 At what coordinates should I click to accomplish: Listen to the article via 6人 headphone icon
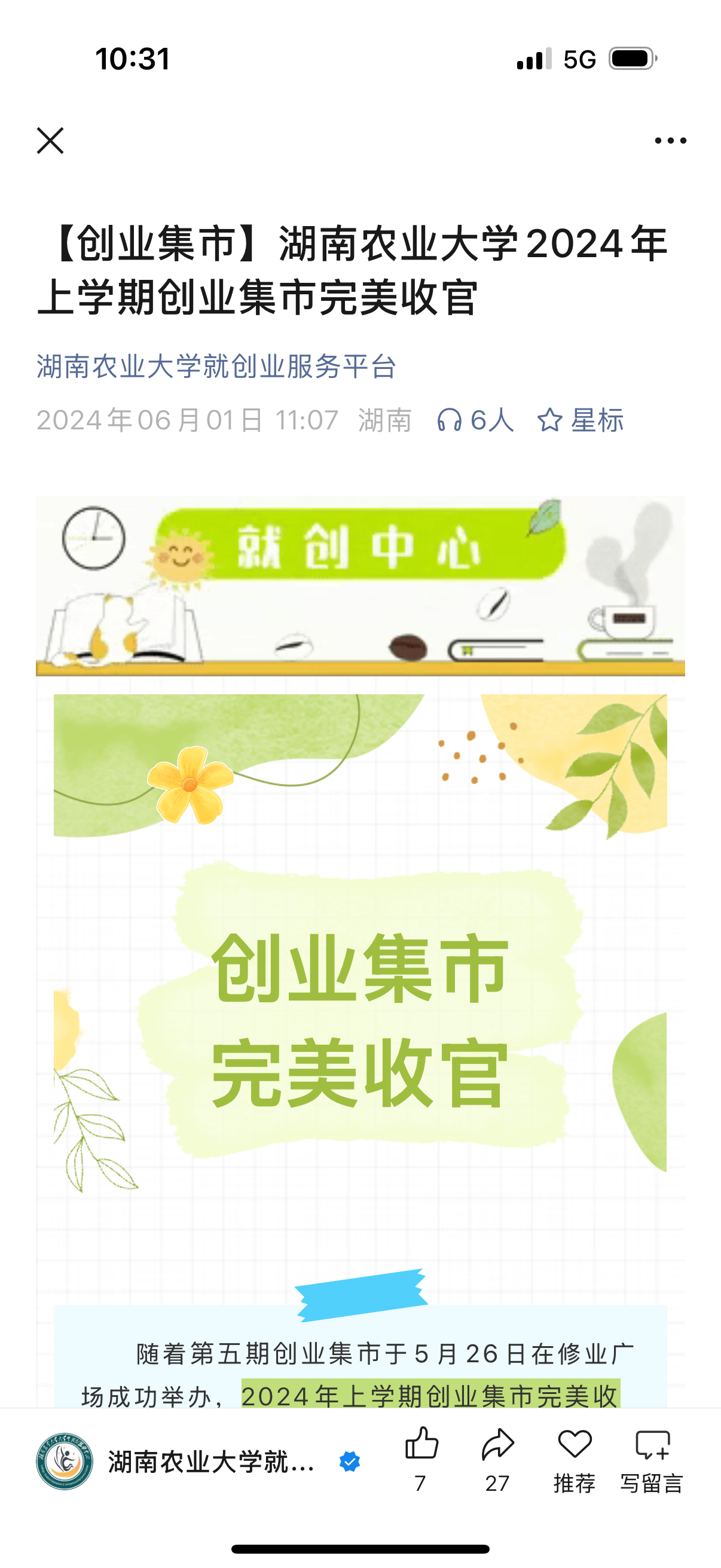coord(475,420)
